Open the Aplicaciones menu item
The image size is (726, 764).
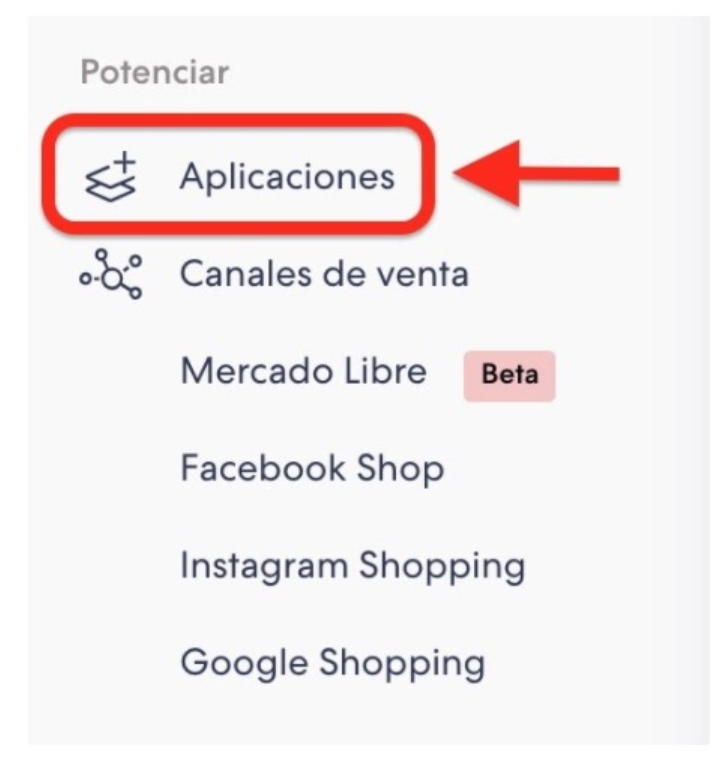287,177
